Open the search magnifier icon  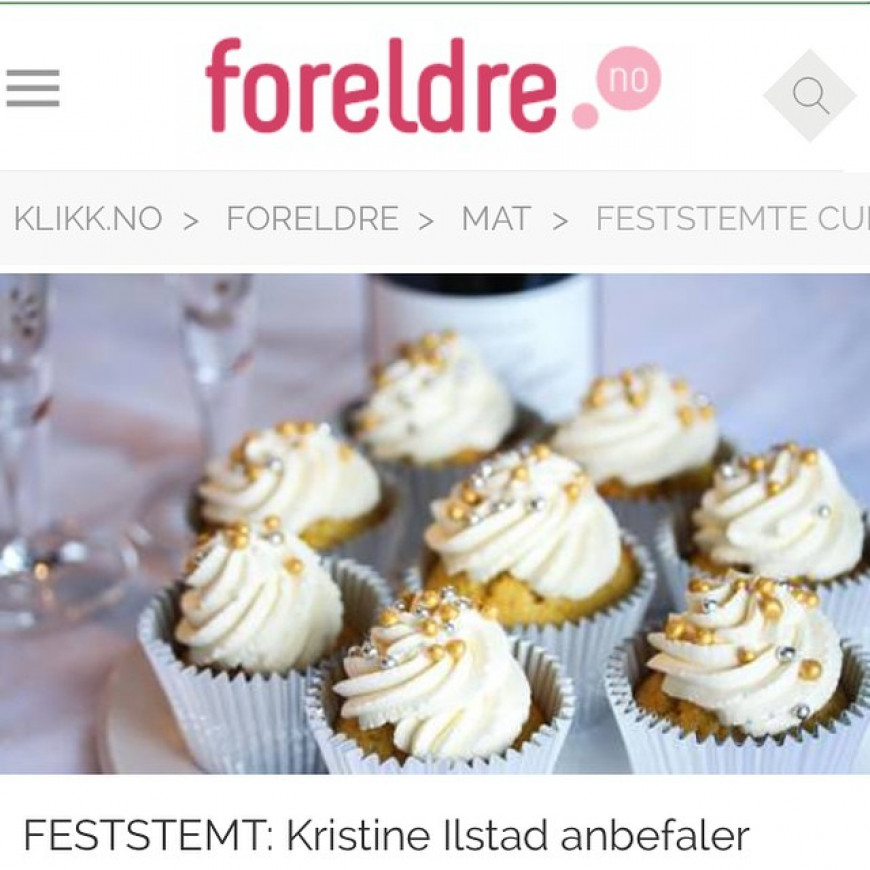point(810,96)
